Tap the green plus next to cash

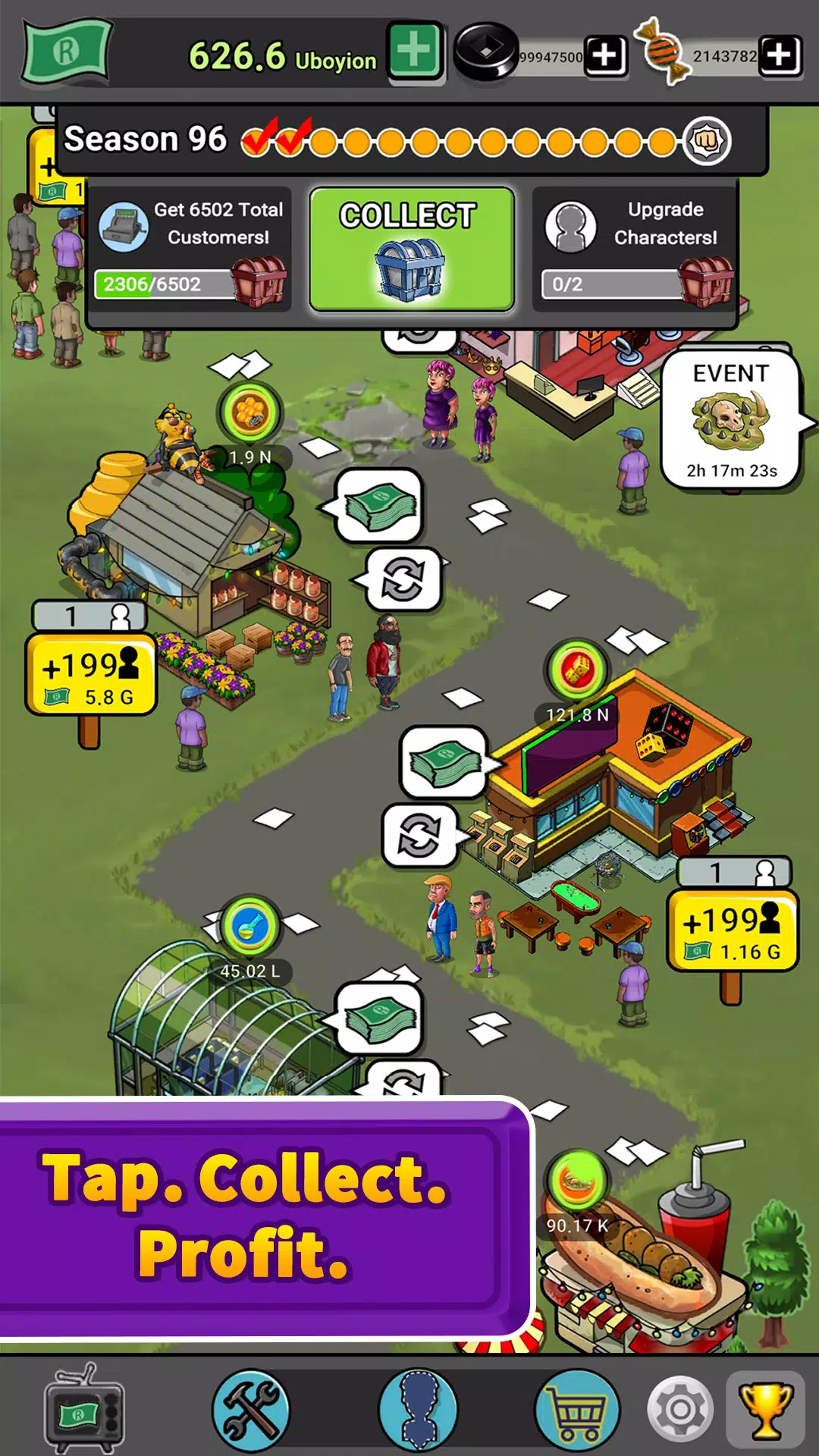pyautogui.click(x=414, y=52)
